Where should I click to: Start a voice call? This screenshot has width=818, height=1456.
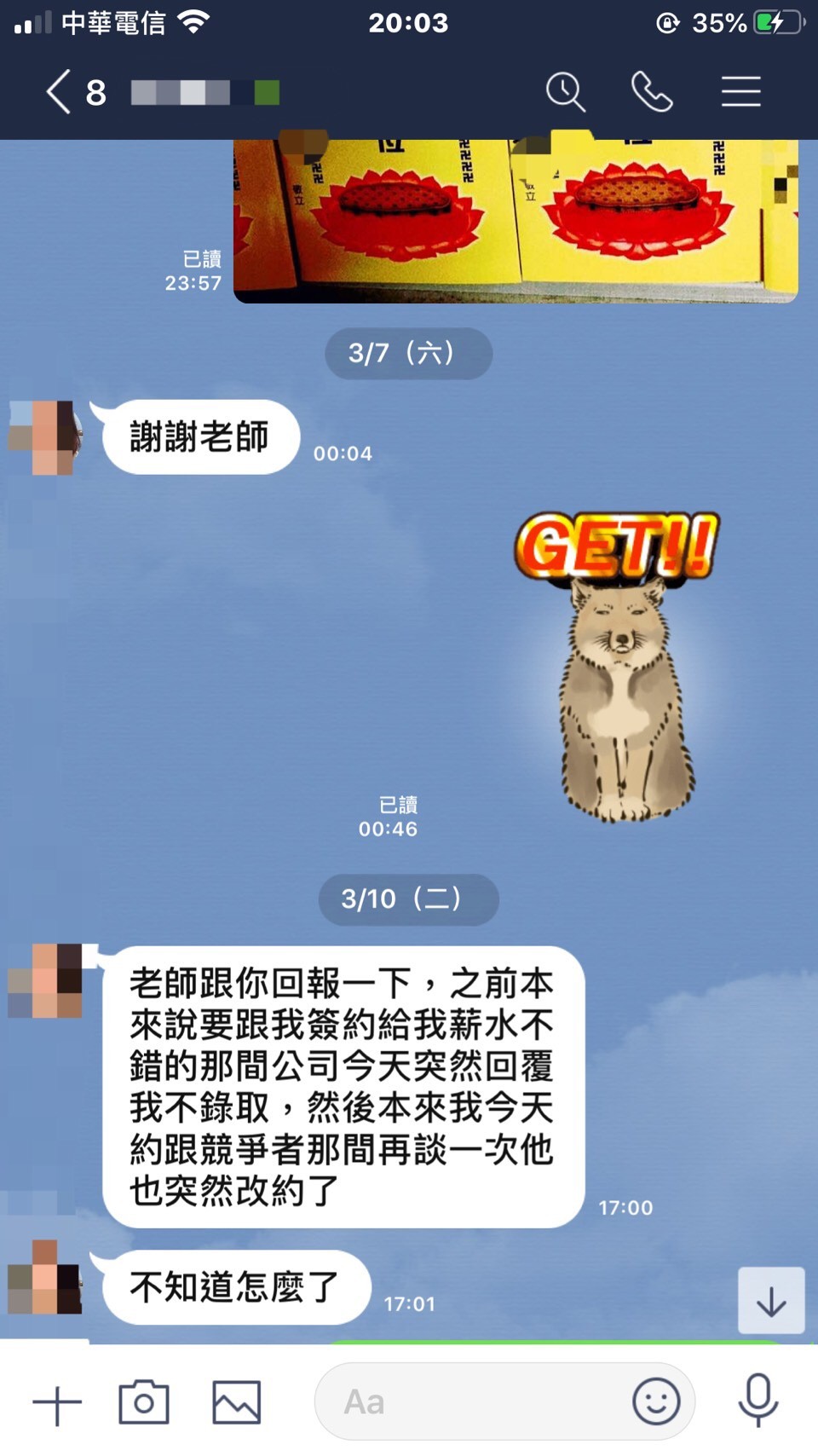[652, 92]
